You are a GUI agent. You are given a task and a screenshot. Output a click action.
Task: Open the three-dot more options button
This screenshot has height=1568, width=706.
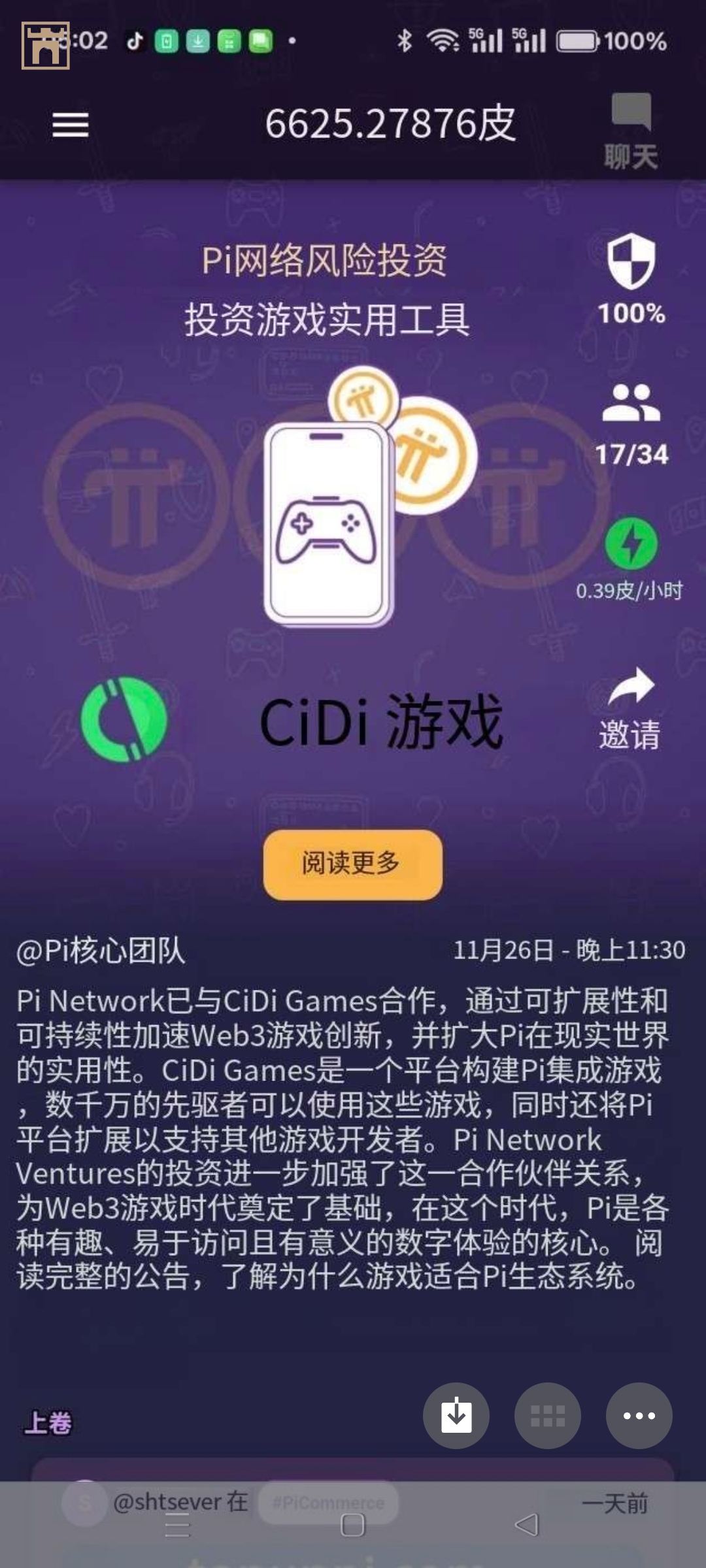pyautogui.click(x=639, y=1416)
